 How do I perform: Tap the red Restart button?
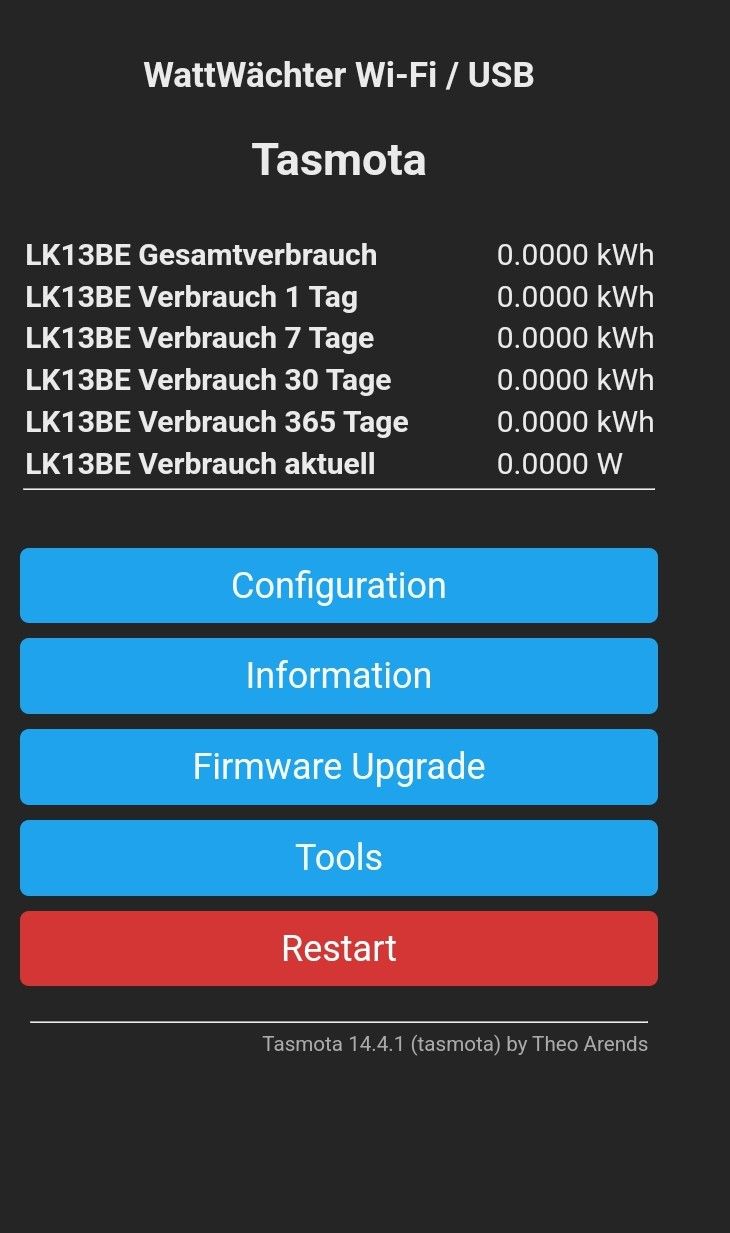(339, 948)
